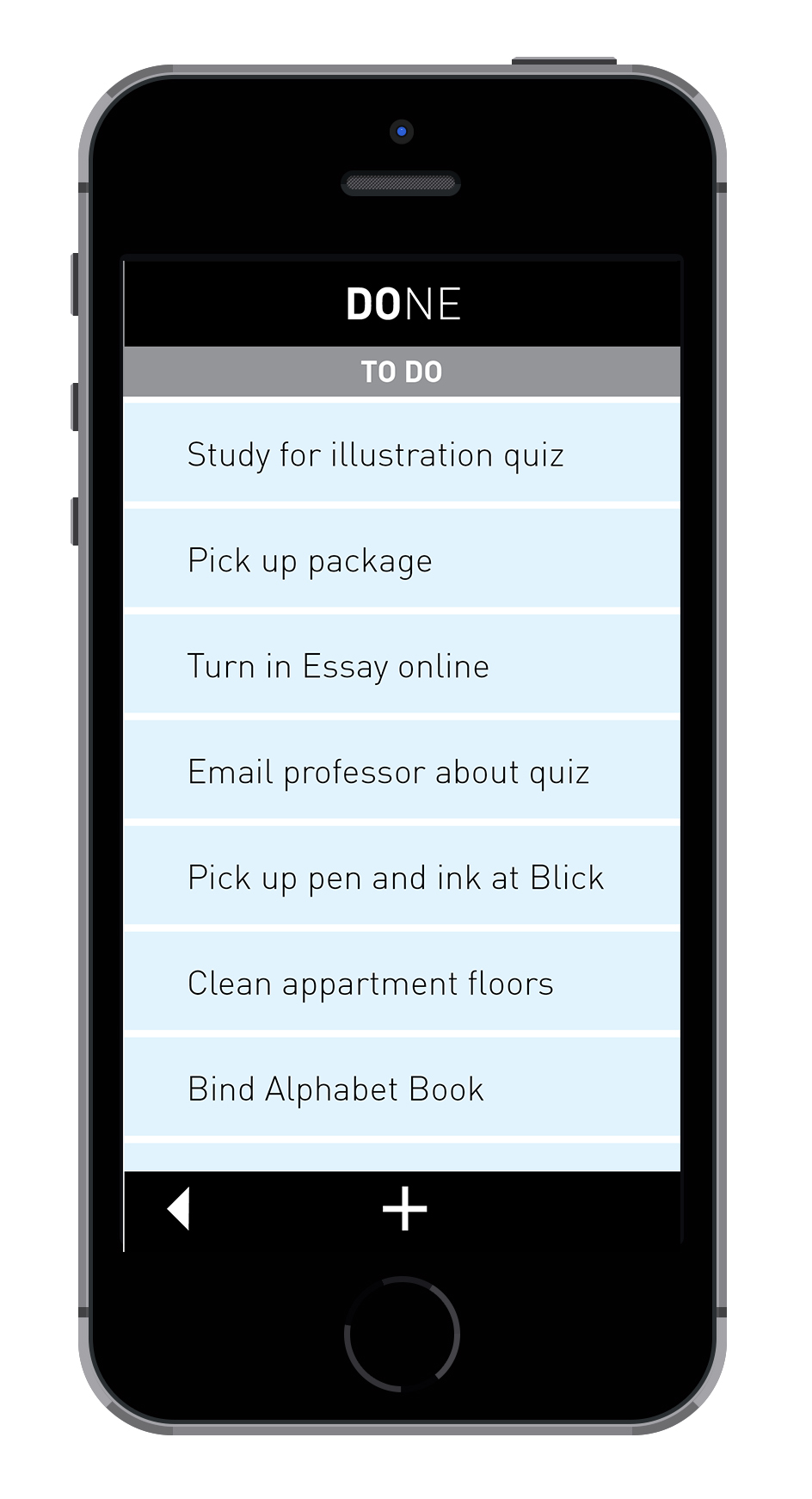Open Study for illustration quiz task
Screen dimensions: 812x1499
coord(401,454)
